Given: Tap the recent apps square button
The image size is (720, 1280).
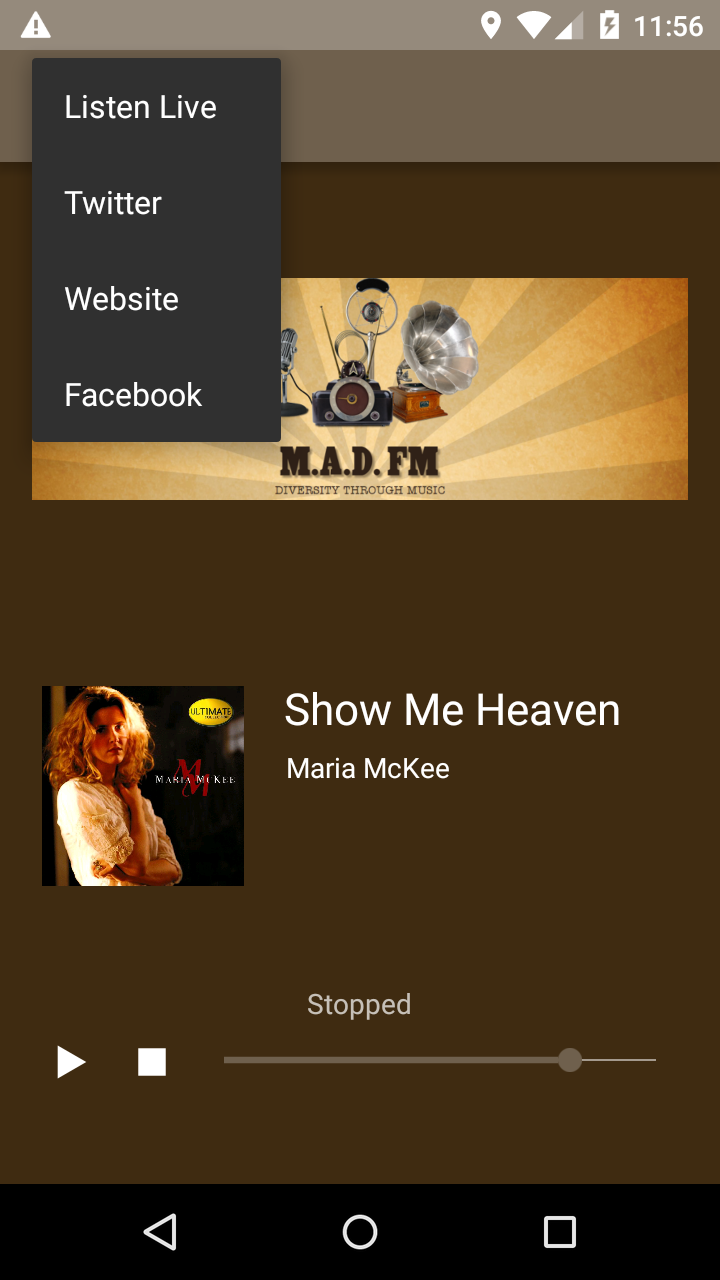Looking at the screenshot, I should (x=560, y=1232).
